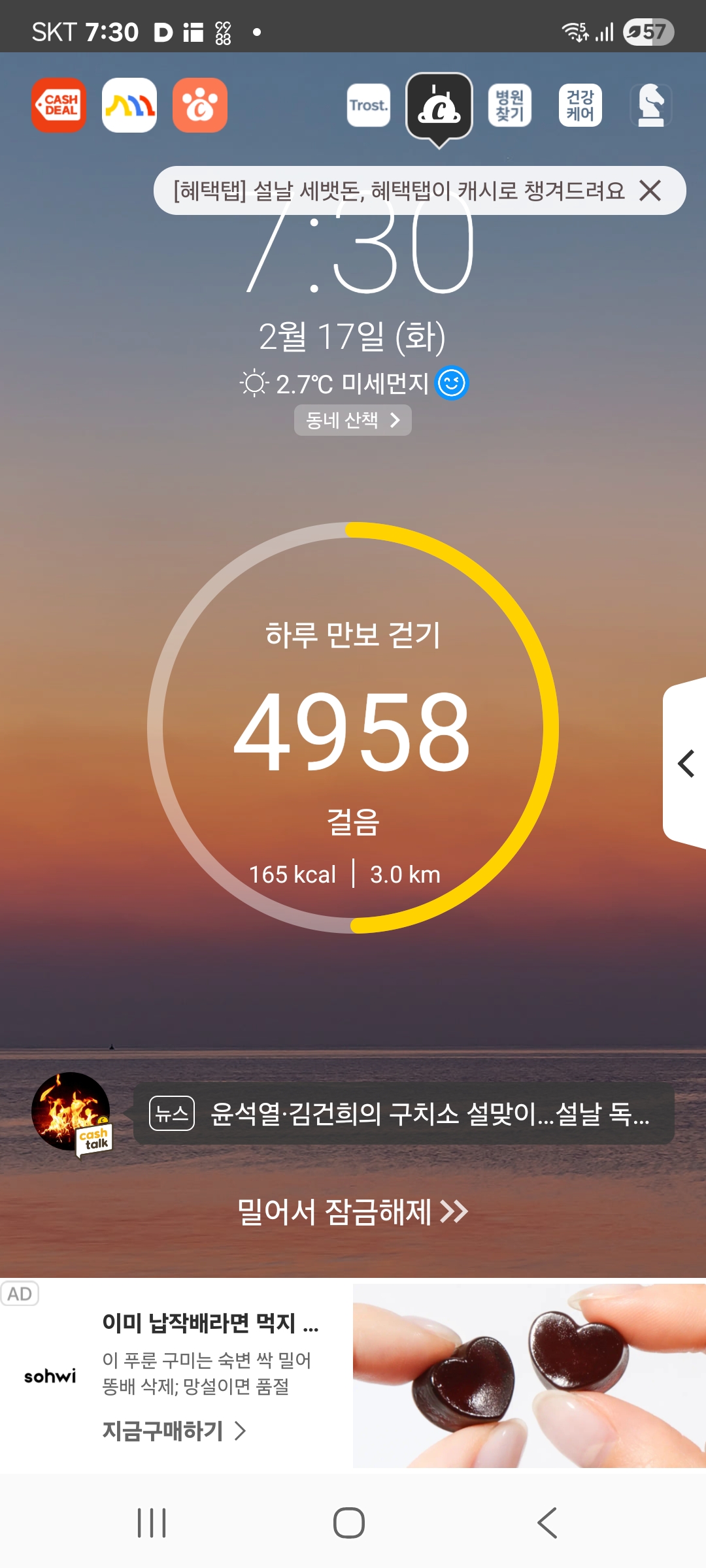
Task: Tap the Cashwalk benefits icon with tooltip
Action: click(x=439, y=106)
